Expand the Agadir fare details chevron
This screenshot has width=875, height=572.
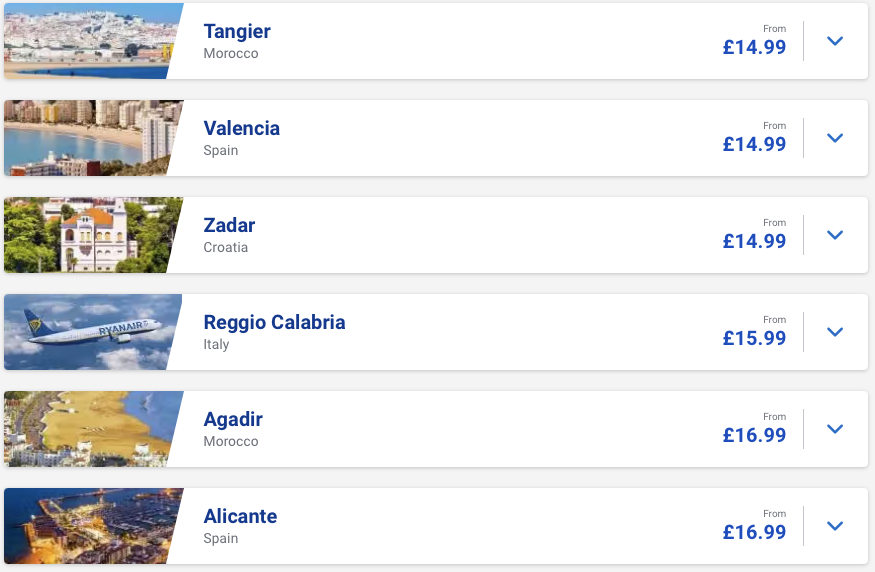click(835, 429)
